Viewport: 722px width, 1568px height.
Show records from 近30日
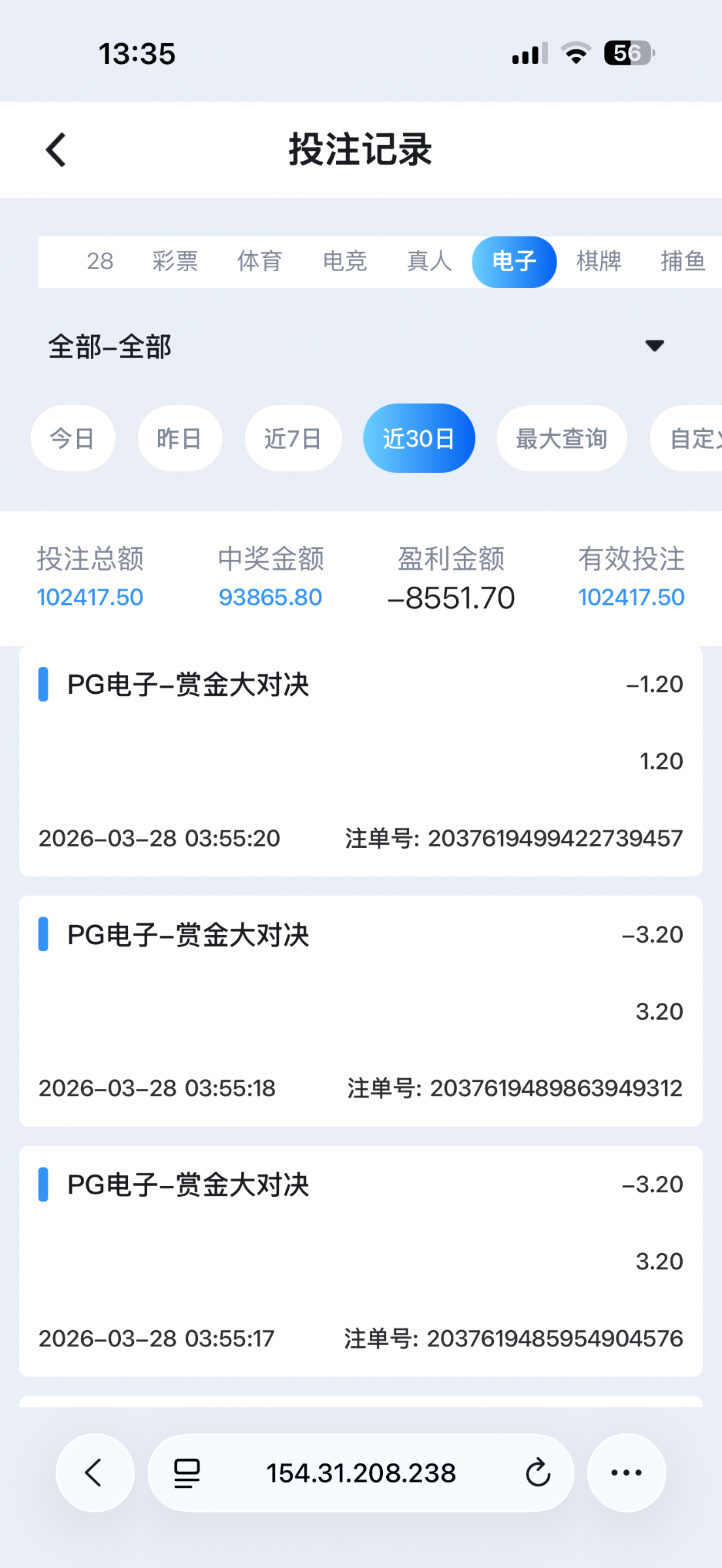tap(419, 438)
